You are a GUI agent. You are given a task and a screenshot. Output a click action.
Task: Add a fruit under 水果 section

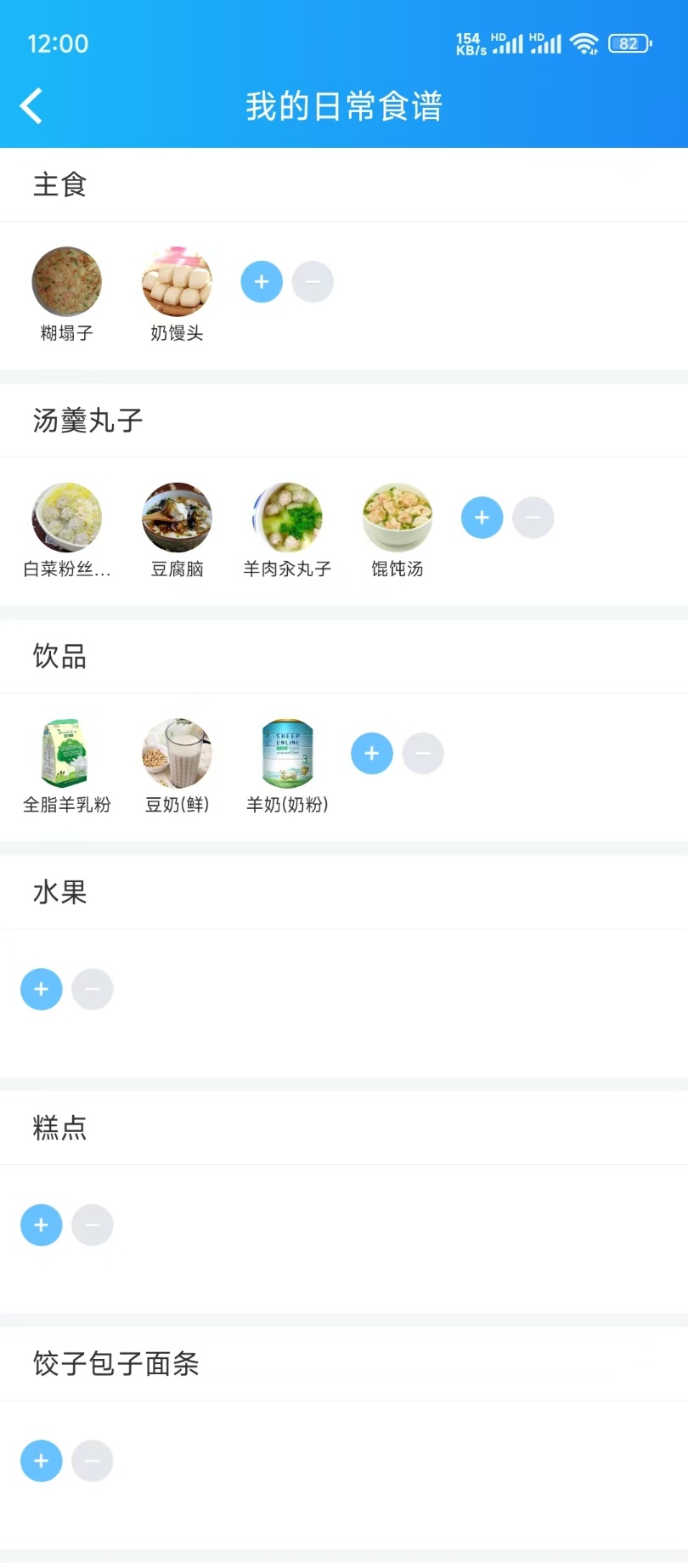41,988
